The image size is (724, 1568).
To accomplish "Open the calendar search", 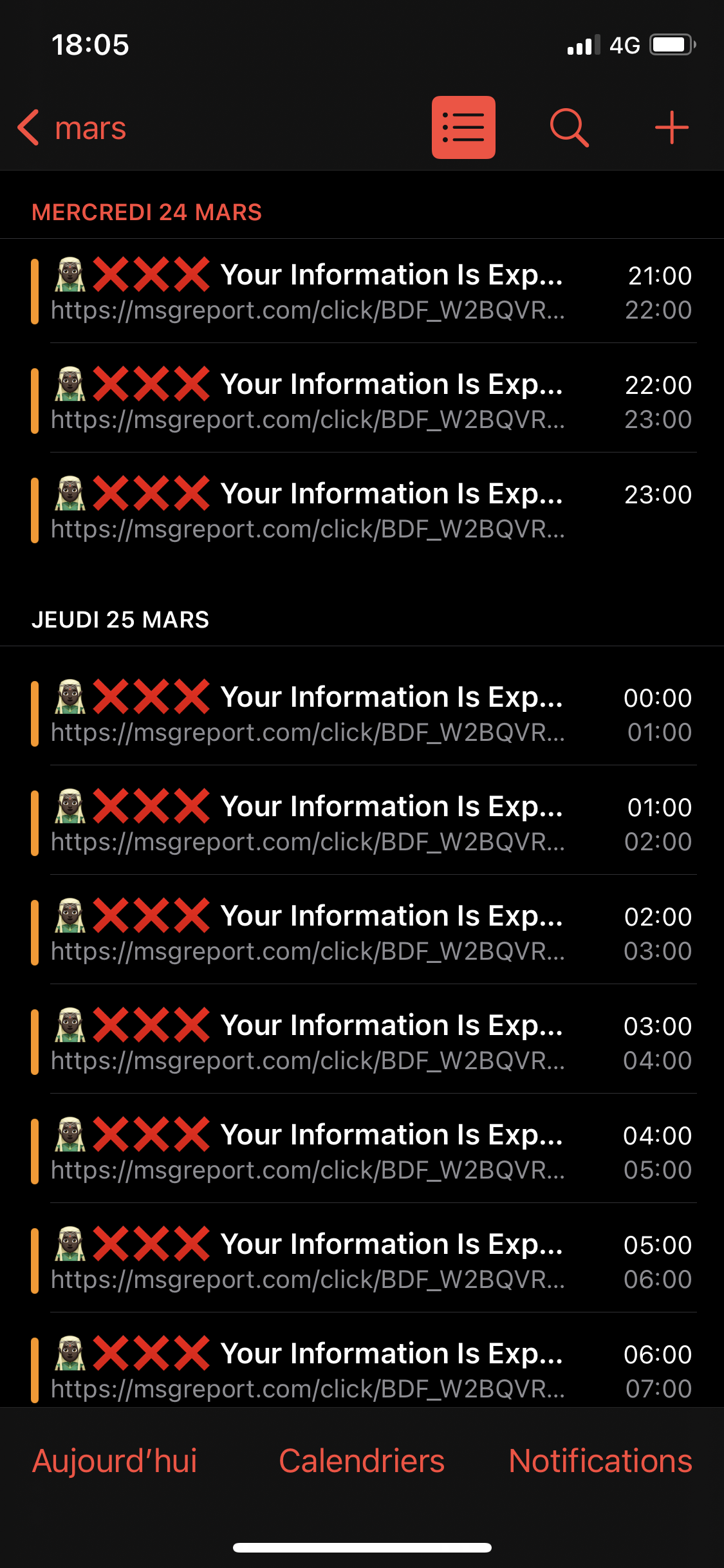I will point(570,127).
